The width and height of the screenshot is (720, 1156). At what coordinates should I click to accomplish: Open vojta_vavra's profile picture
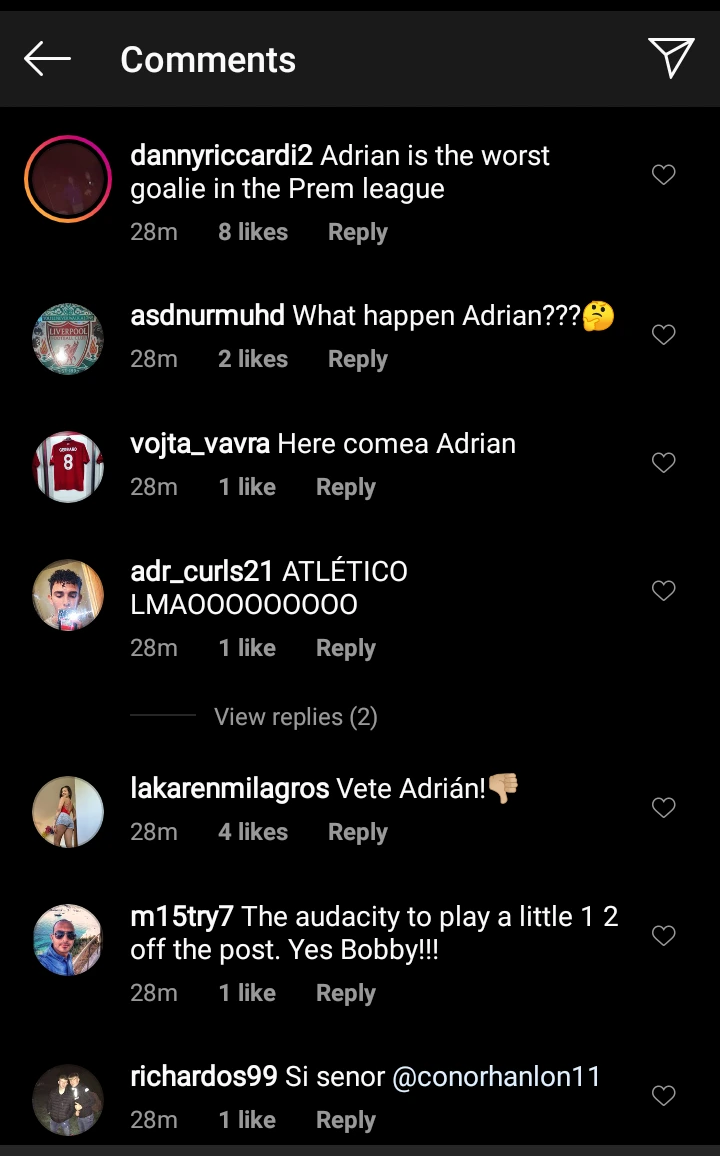tap(68, 467)
